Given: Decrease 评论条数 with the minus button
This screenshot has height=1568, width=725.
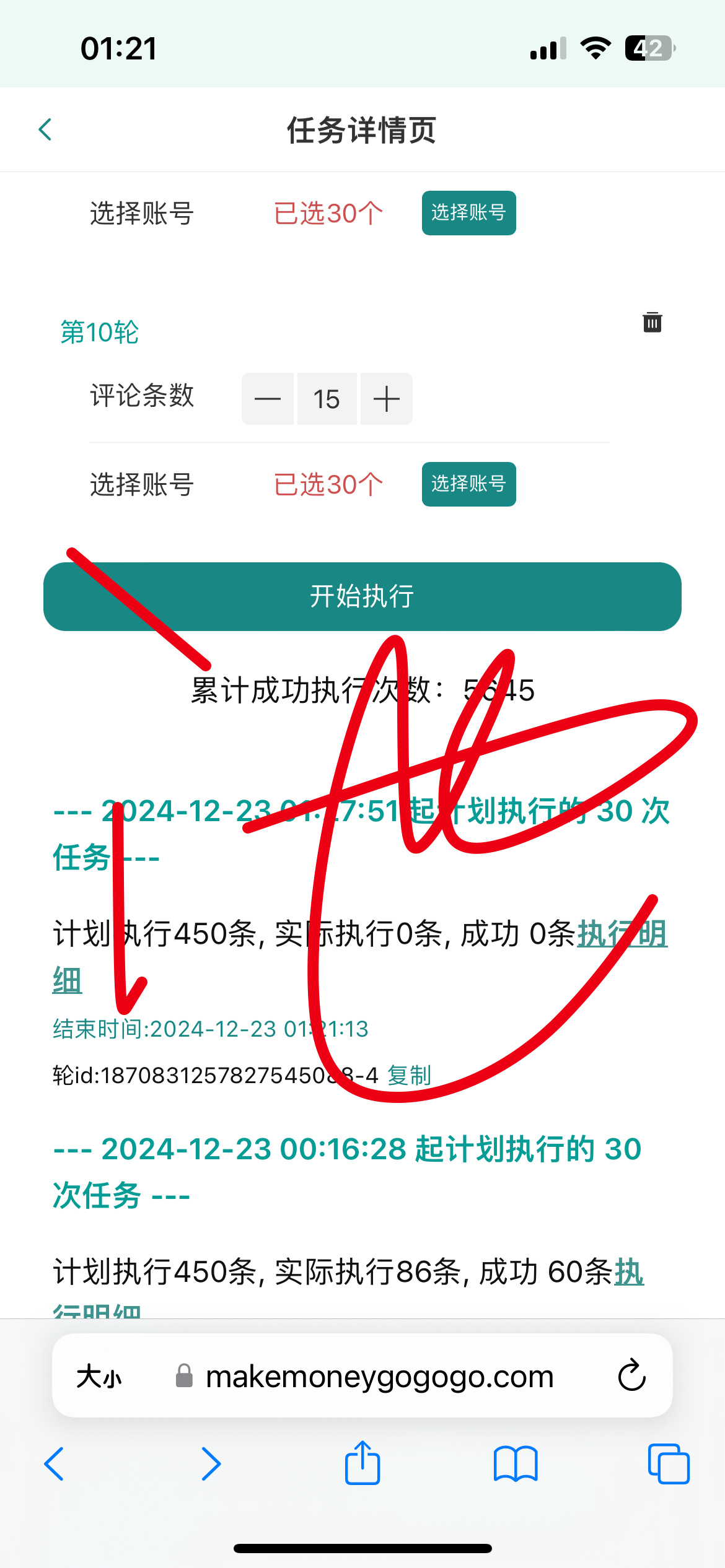Looking at the screenshot, I should click(268, 399).
